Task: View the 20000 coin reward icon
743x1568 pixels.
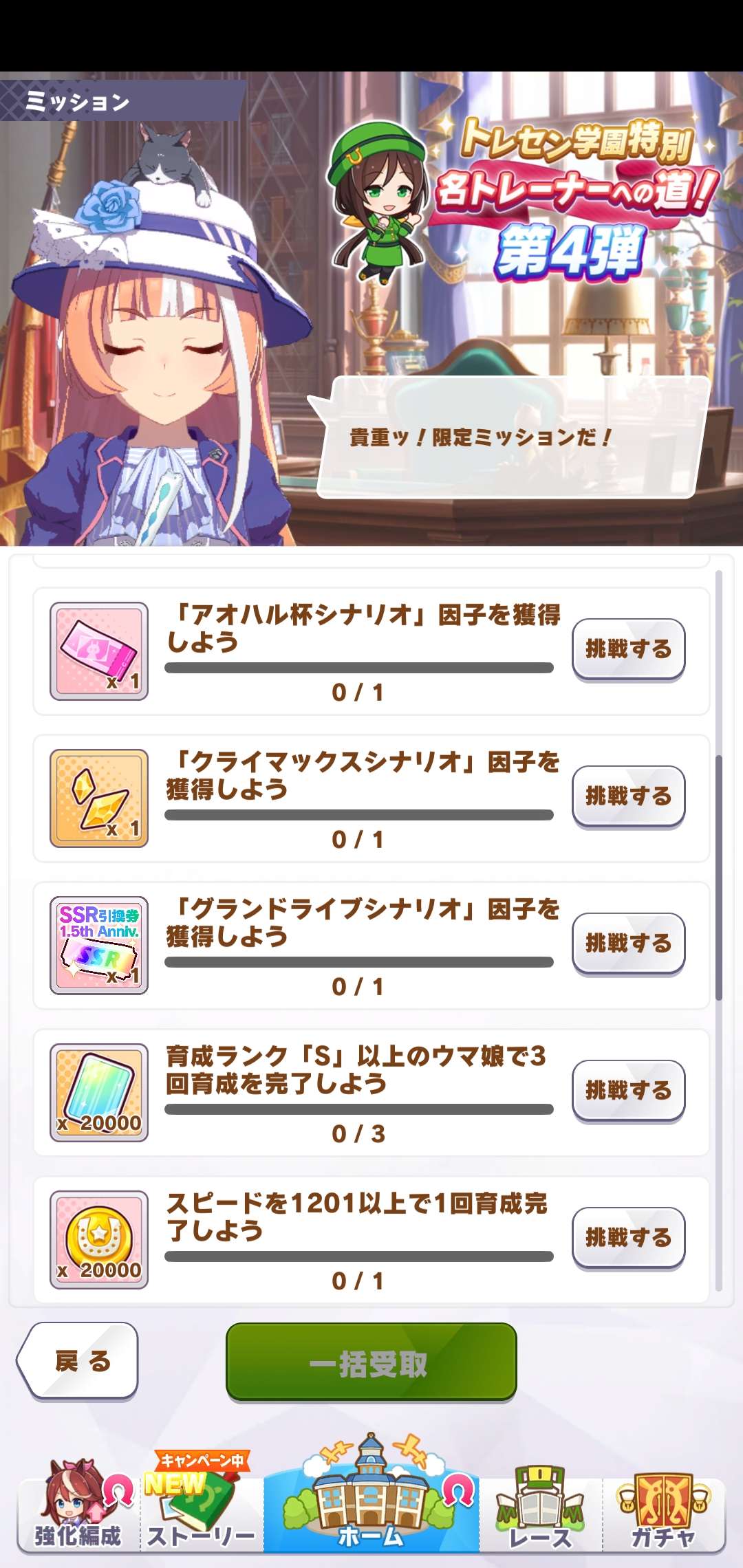Action: [99, 1239]
